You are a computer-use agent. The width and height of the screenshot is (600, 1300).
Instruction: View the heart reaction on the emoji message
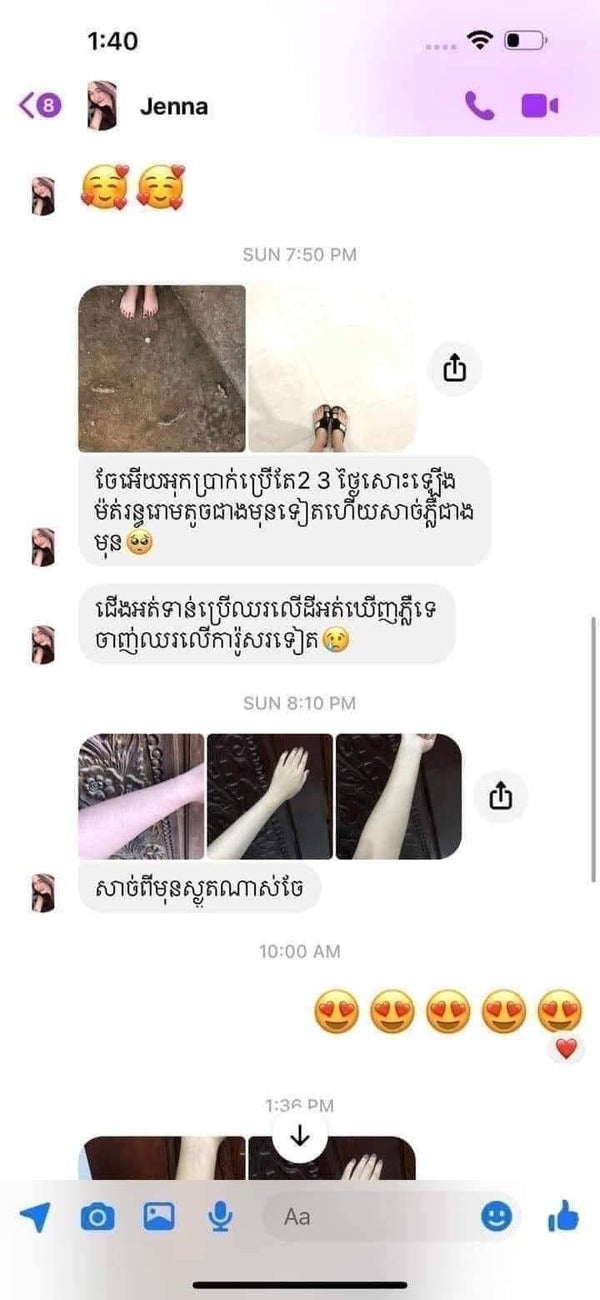tap(567, 1049)
